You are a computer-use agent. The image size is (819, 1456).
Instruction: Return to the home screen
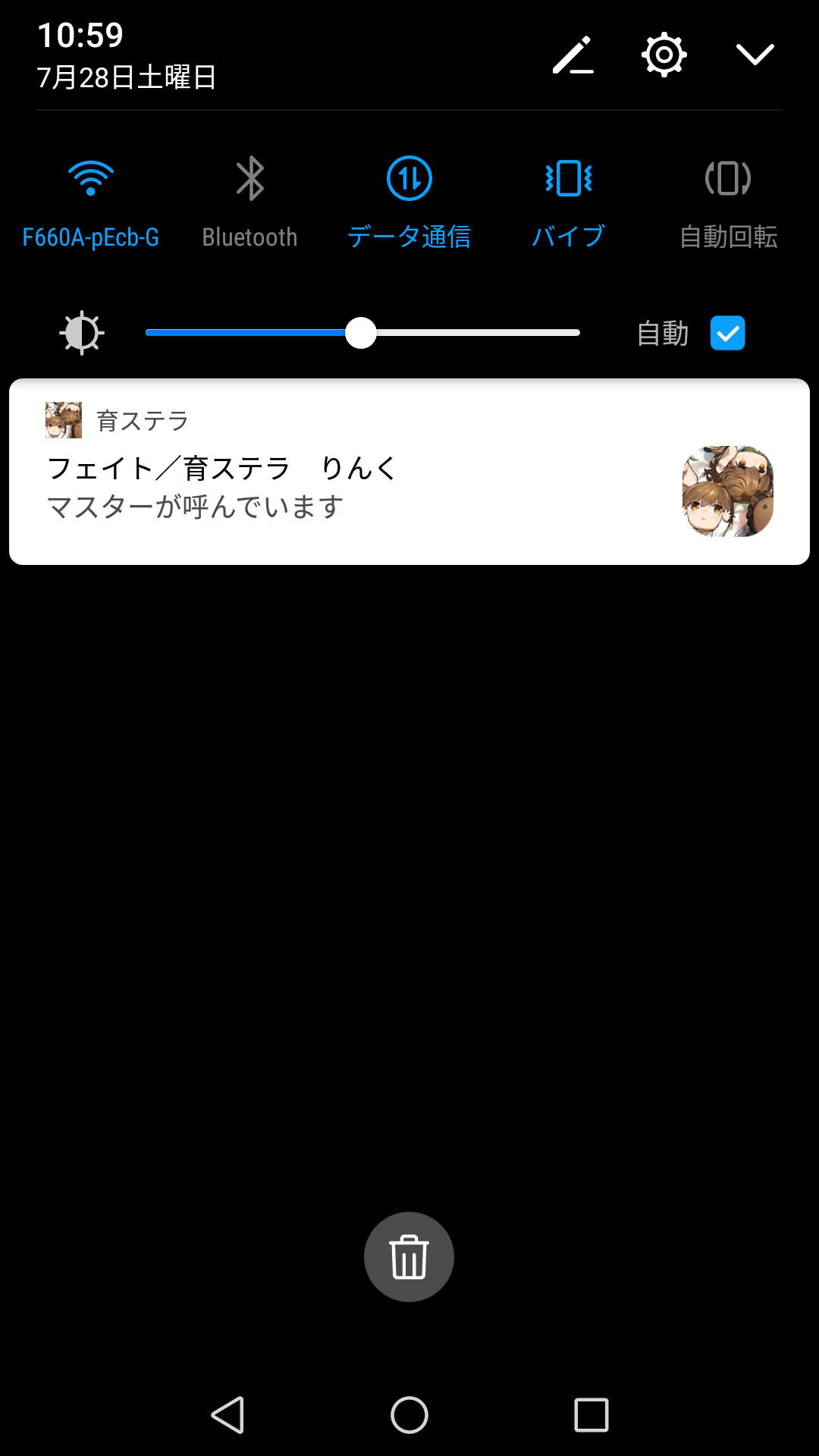(x=409, y=1415)
